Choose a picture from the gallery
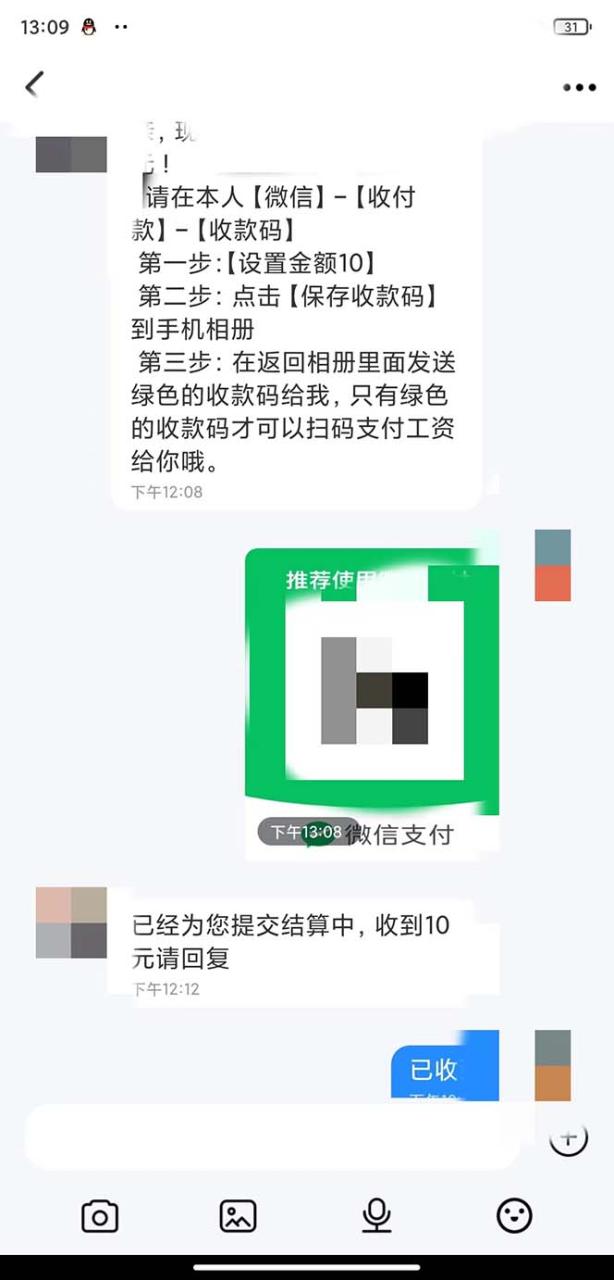This screenshot has height=1280, width=614. tap(238, 1216)
